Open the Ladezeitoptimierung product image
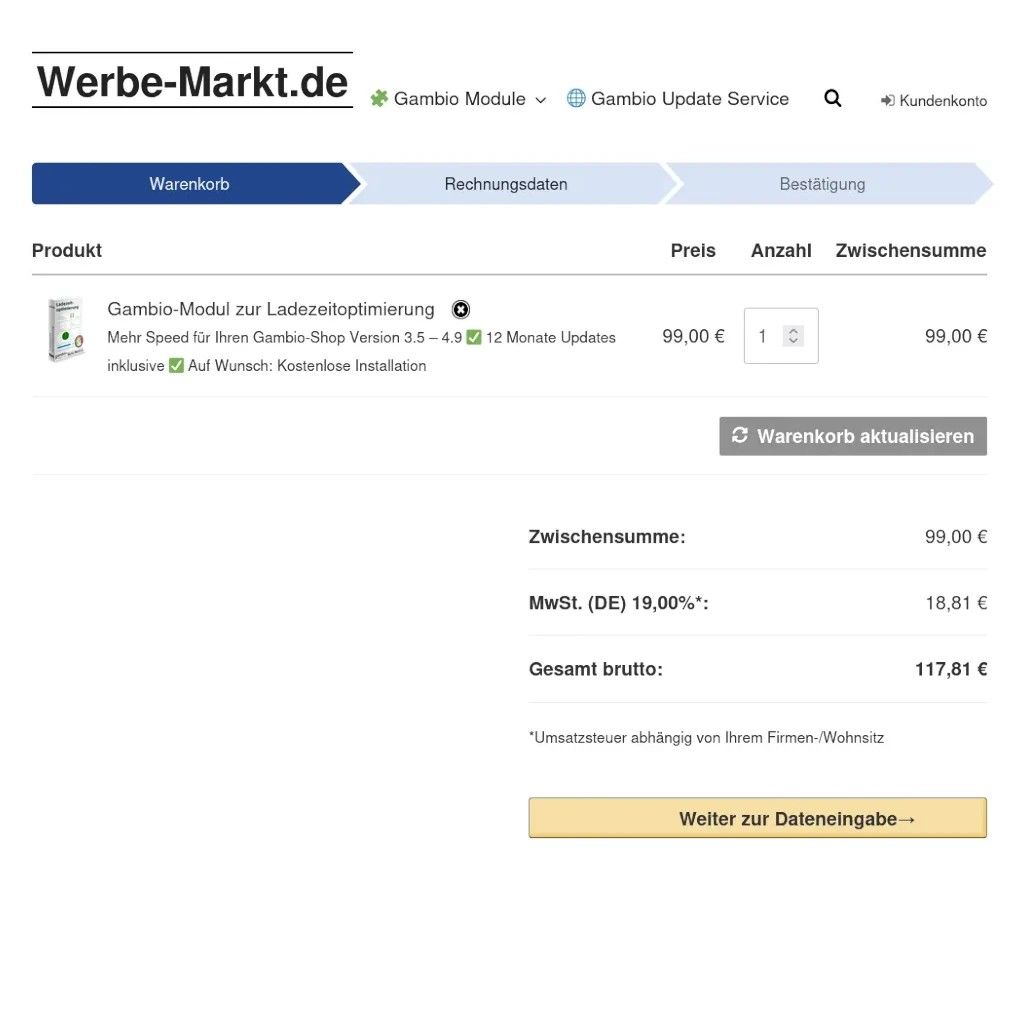The width and height of the screenshot is (1024, 1024). [66, 331]
